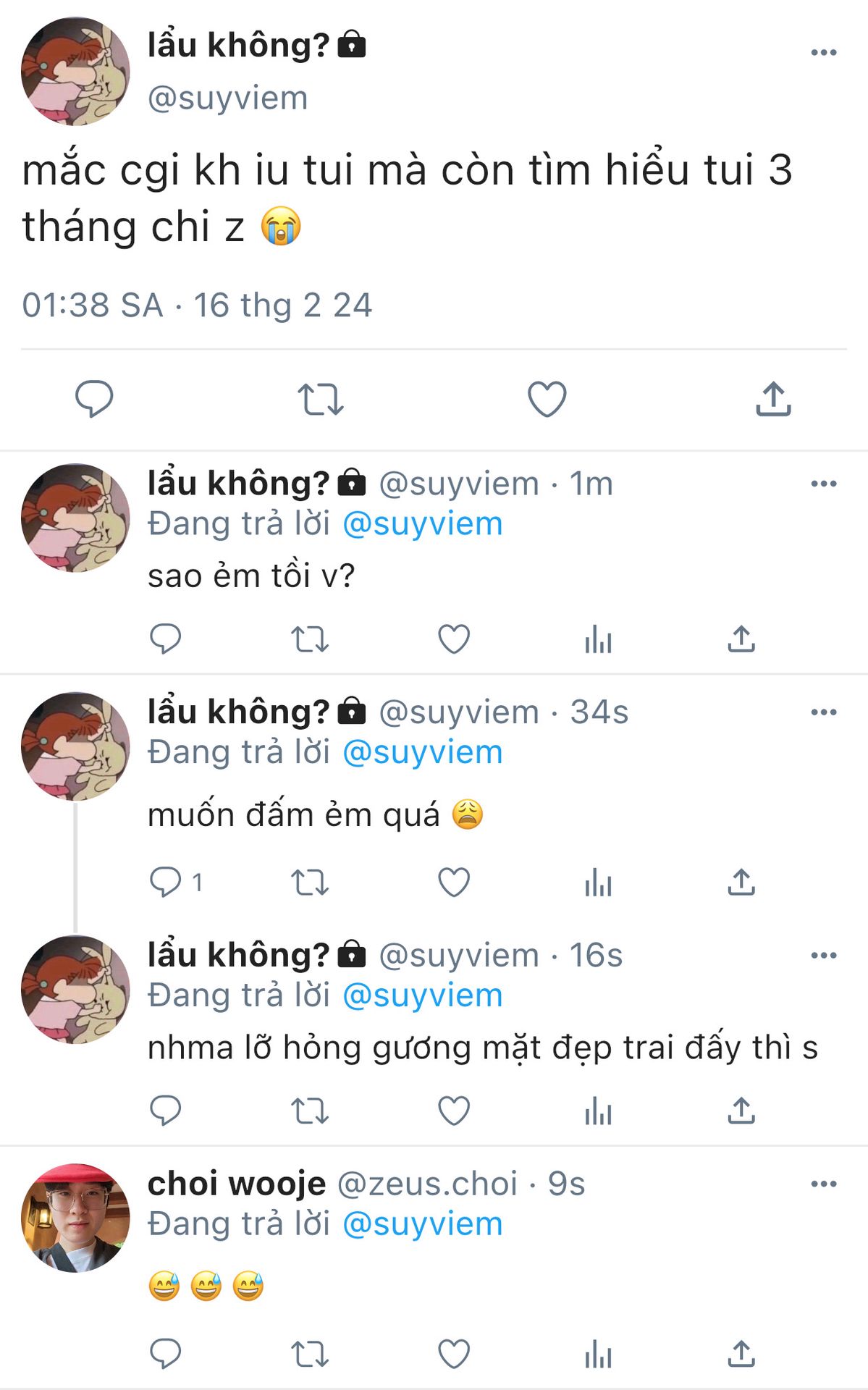Like choi wooje's emoji reply
The height and width of the screenshot is (1390, 868).
[454, 1354]
